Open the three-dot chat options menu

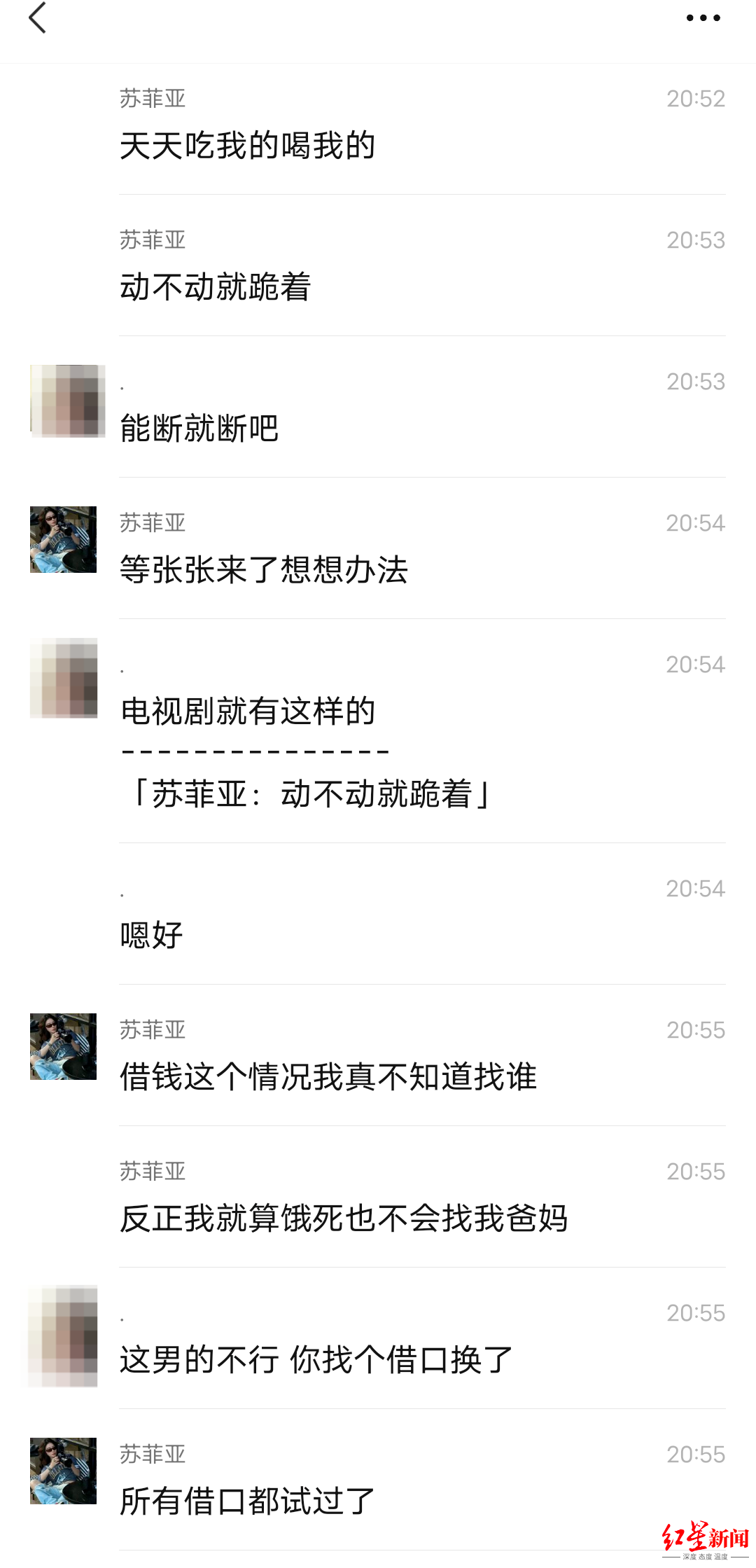point(701,19)
